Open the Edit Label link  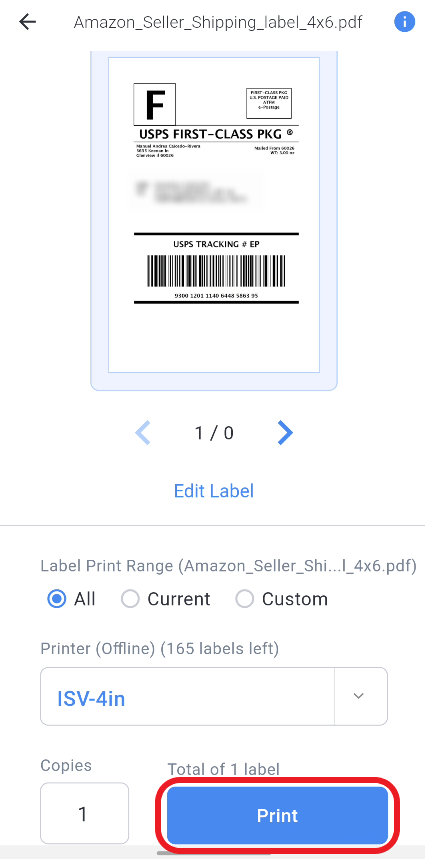pos(214,490)
